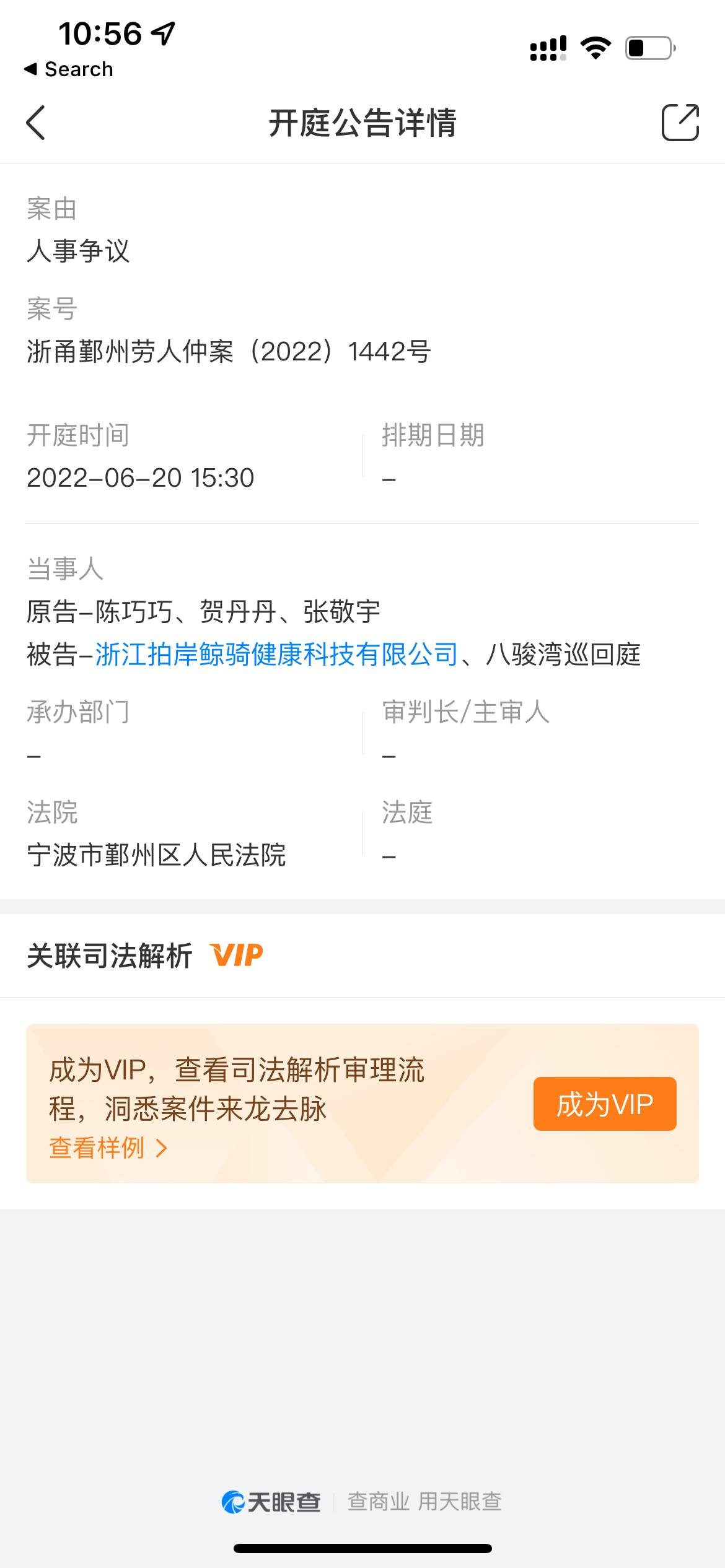The image size is (725, 1568).
Task: View the 查看样例 sample link
Action: point(108,1148)
